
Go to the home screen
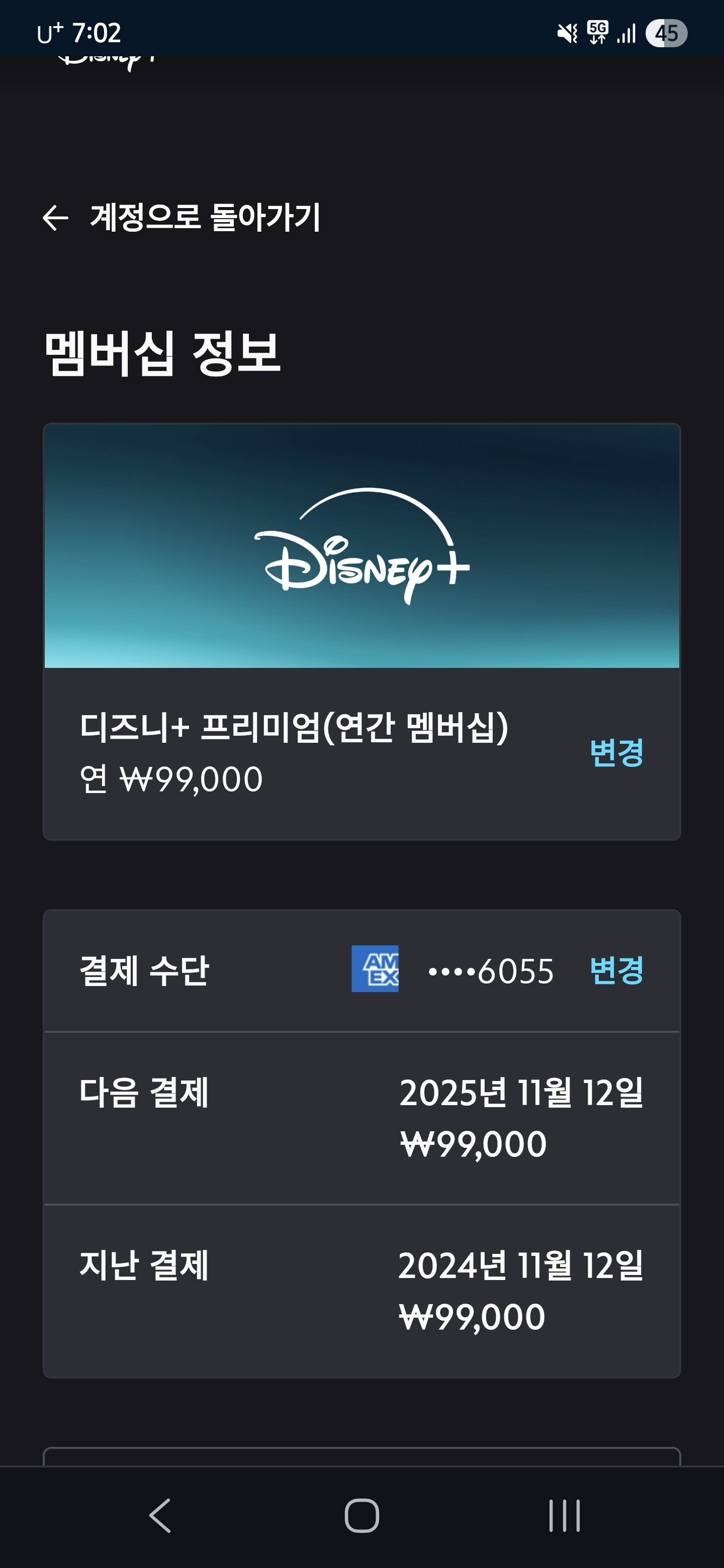(x=361, y=1516)
